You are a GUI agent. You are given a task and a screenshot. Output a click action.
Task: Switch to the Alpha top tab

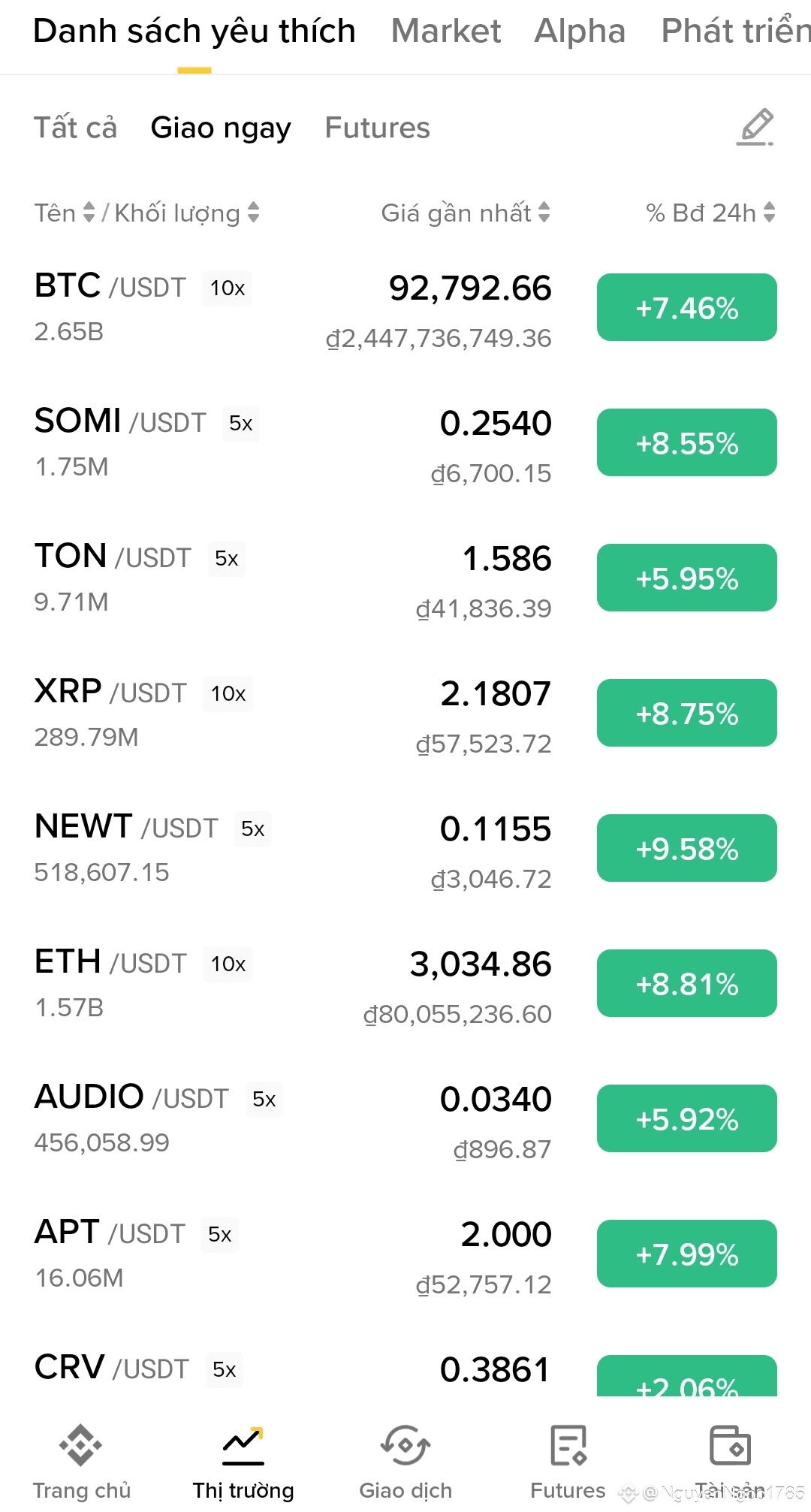[580, 32]
